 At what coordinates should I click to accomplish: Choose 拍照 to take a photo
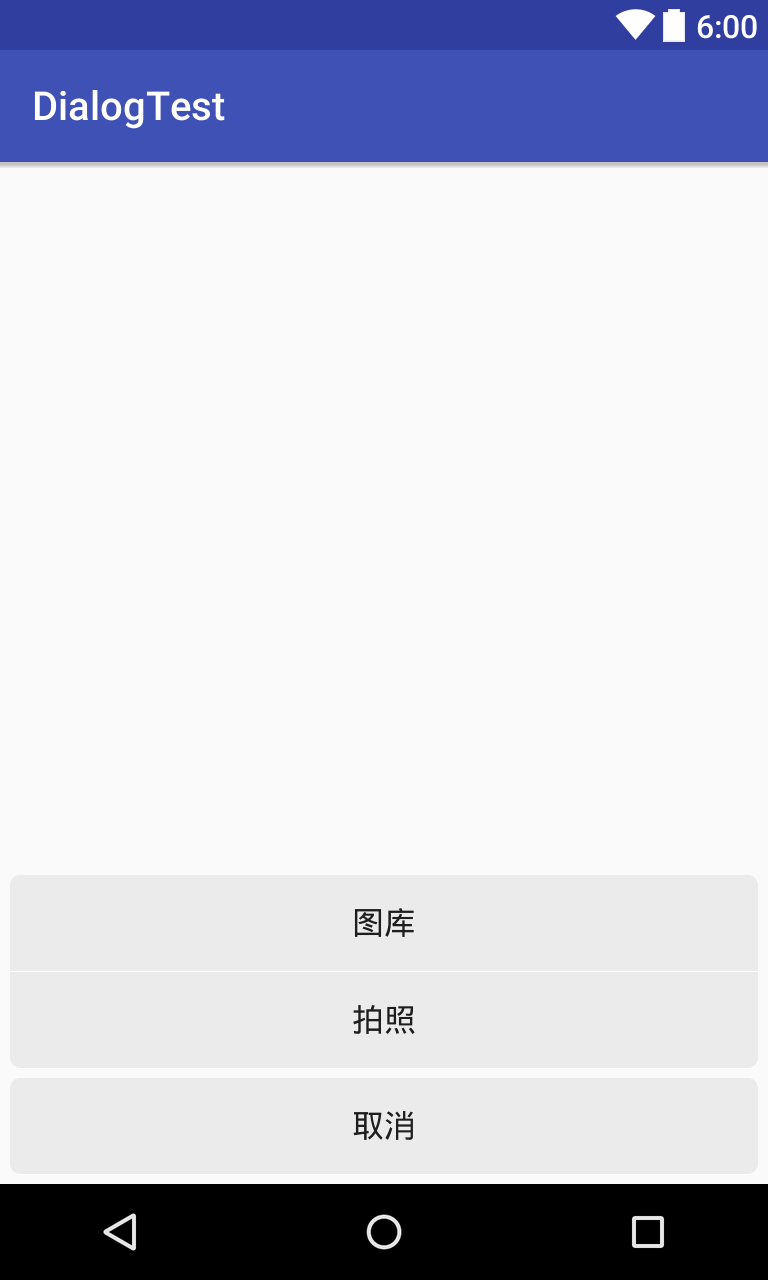coord(384,1020)
